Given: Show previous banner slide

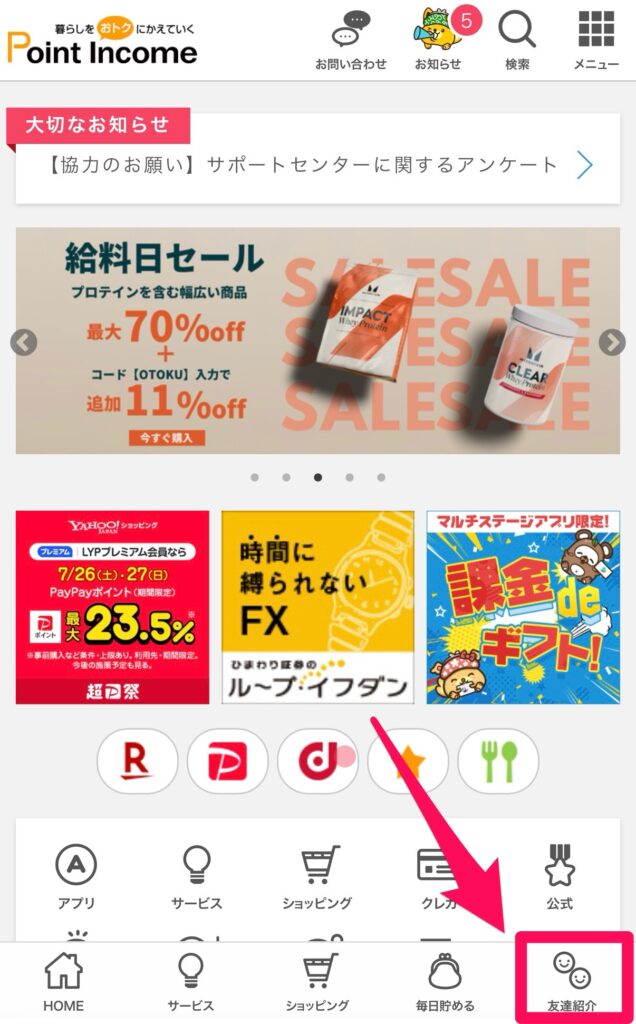Looking at the screenshot, I should coord(24,342).
